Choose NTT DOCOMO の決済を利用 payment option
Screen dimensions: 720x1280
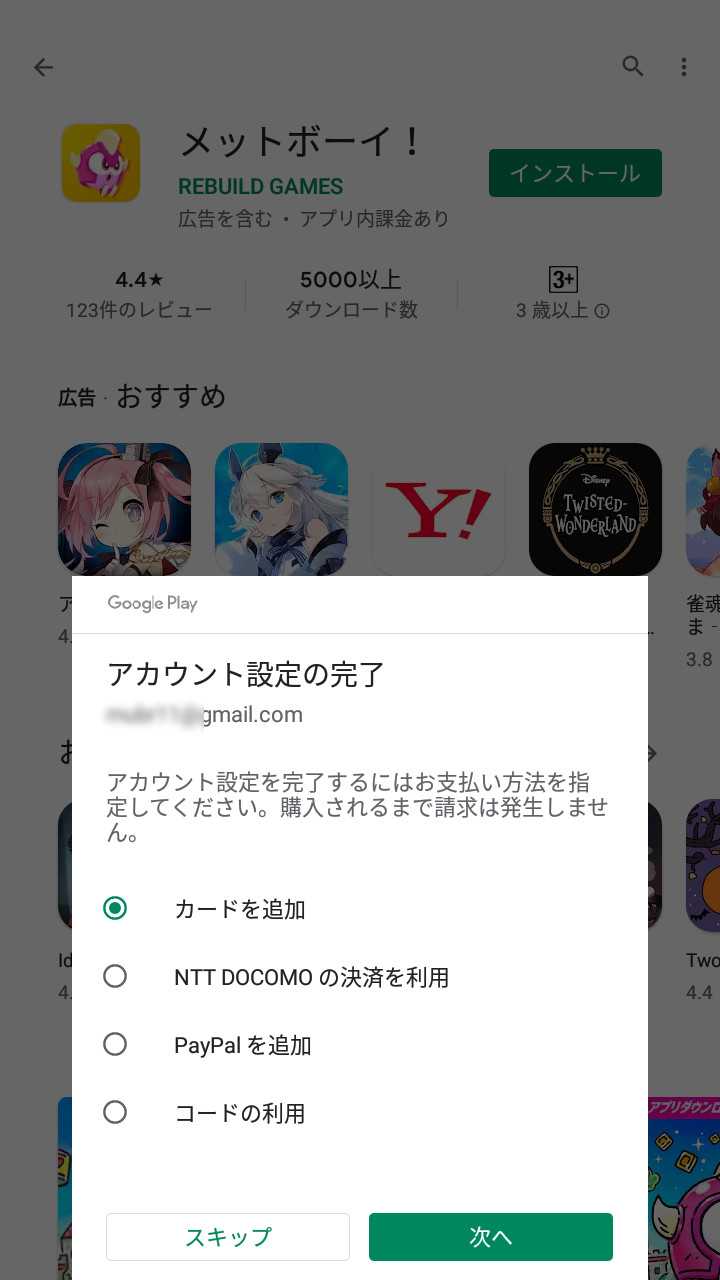pyautogui.click(x=116, y=977)
